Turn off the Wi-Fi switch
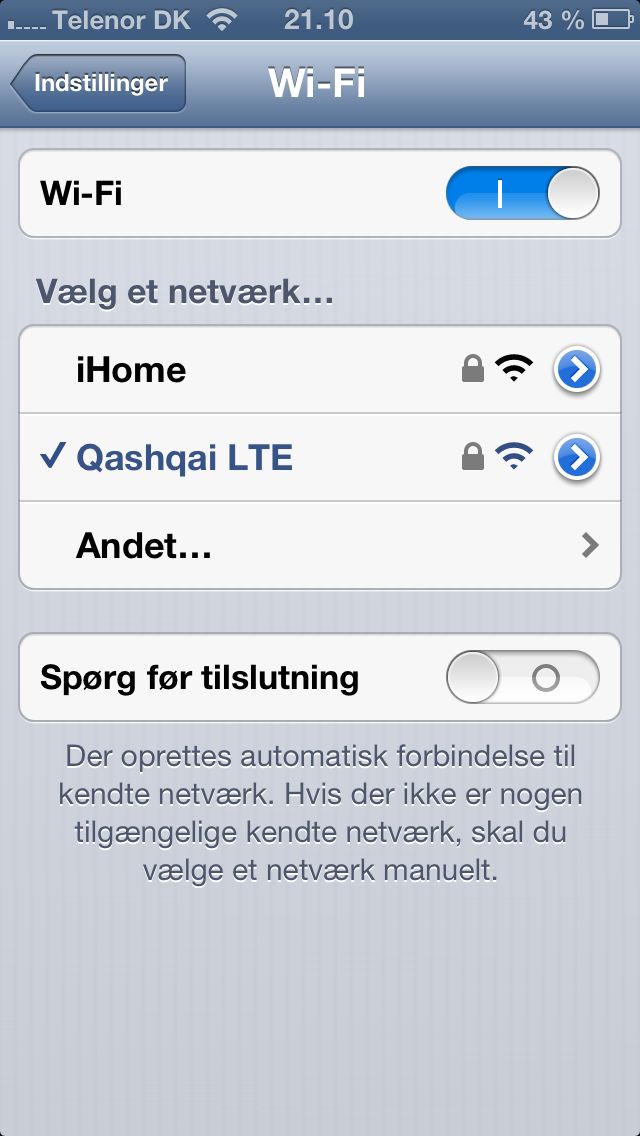Viewport: 640px width, 1136px height. 522,193
